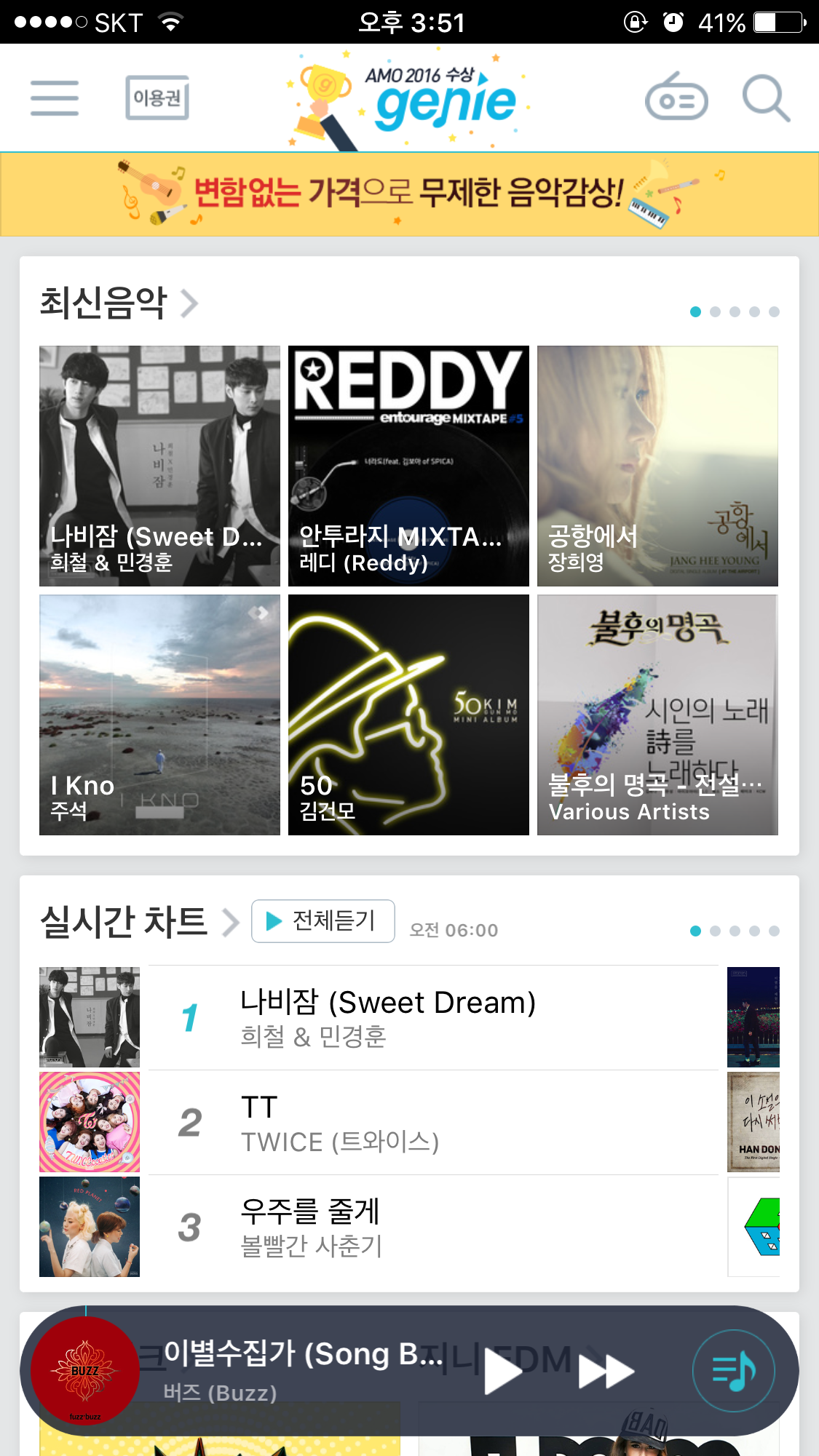
Task: Open the hamburger menu
Action: [x=54, y=98]
